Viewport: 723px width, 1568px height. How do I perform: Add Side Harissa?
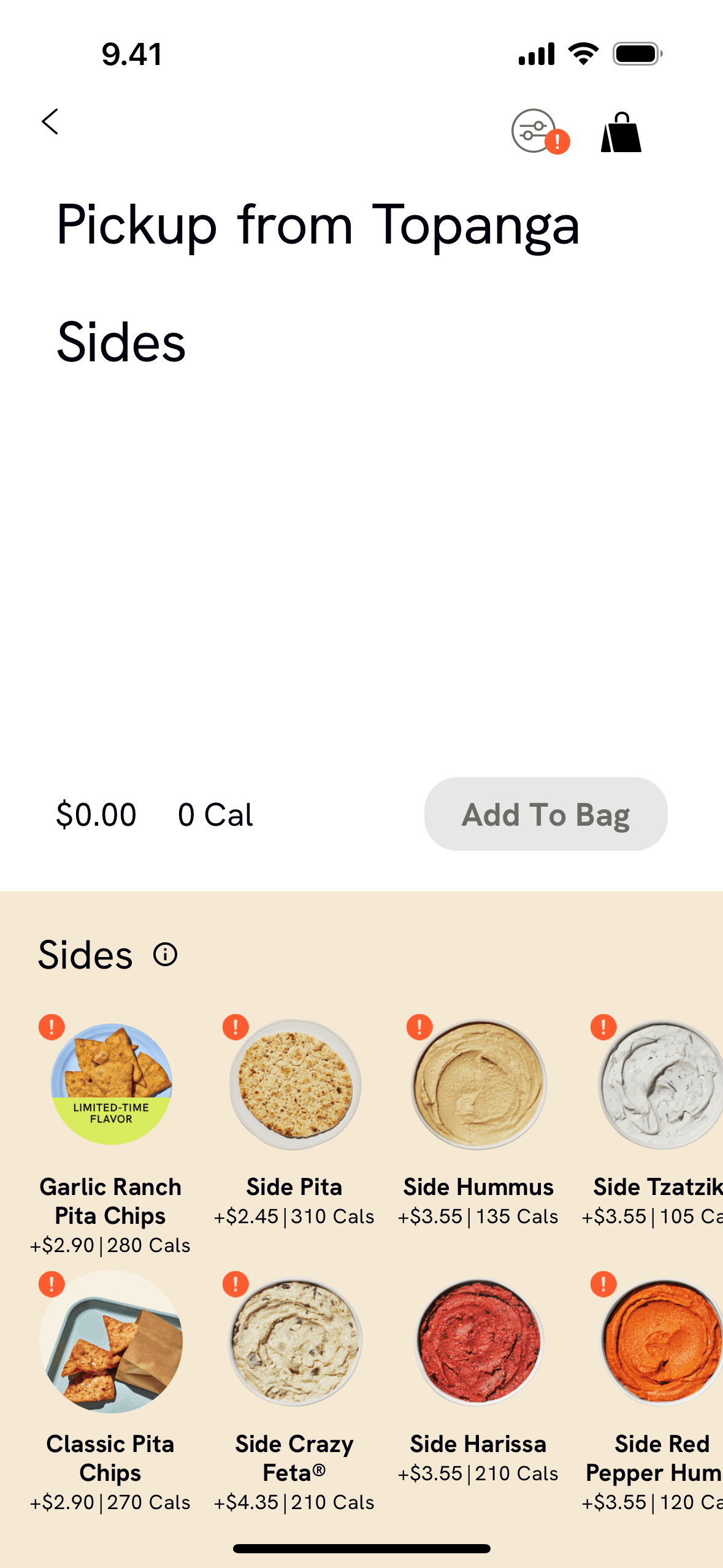(479, 1342)
